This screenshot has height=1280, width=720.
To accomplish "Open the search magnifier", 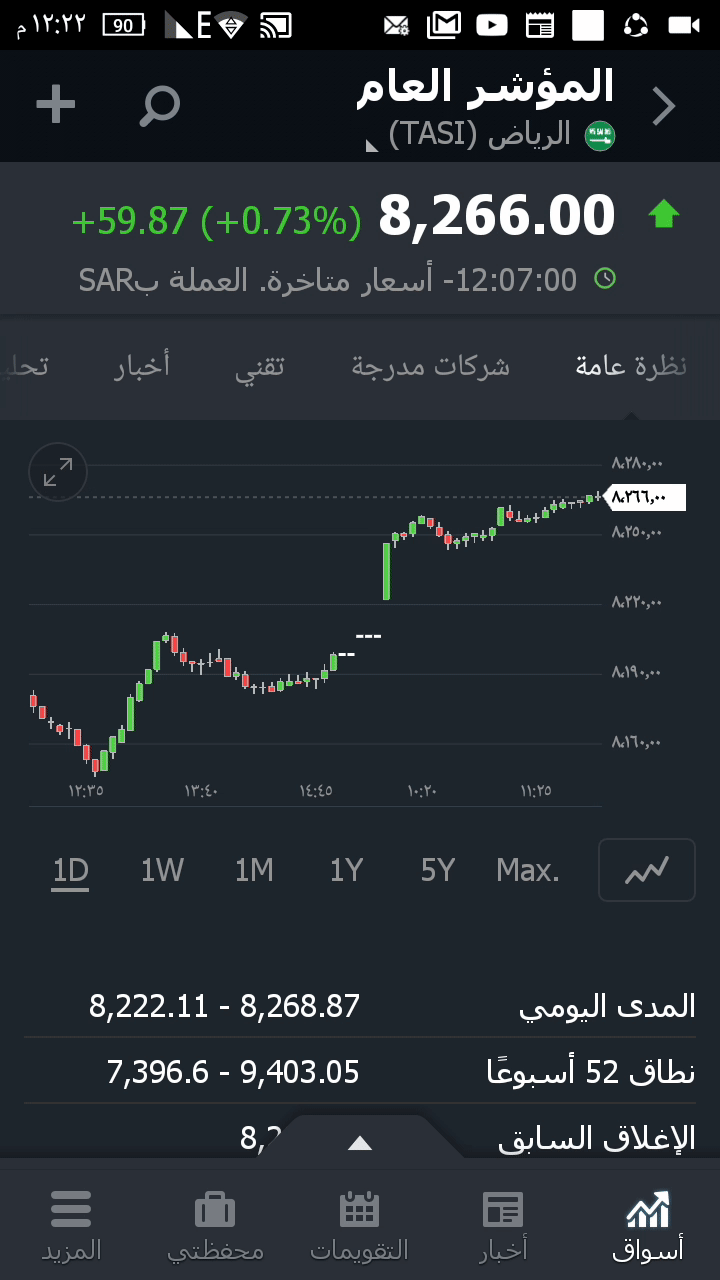I will [159, 105].
